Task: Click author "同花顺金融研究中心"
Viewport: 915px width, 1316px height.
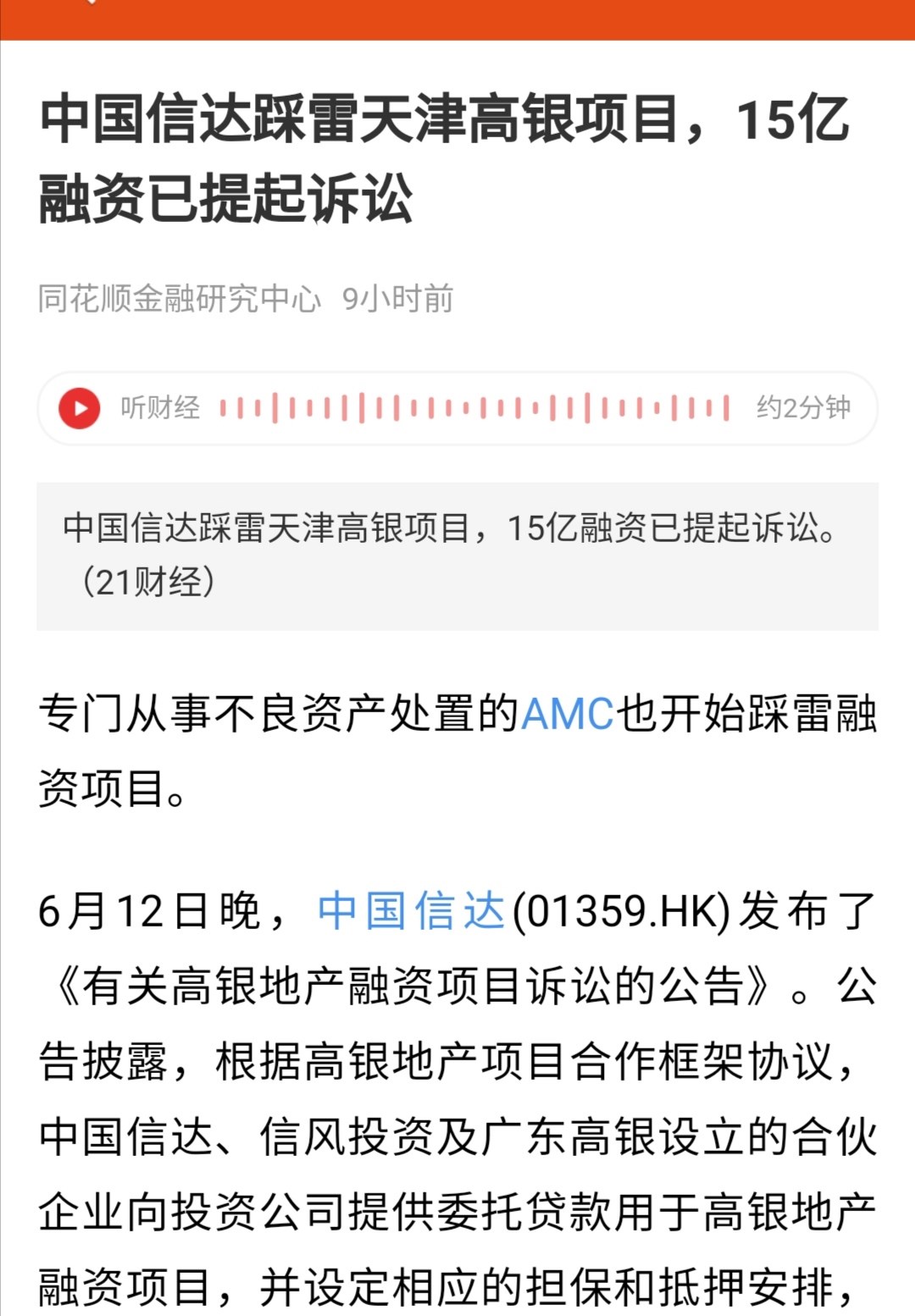Action: pyautogui.click(x=179, y=296)
